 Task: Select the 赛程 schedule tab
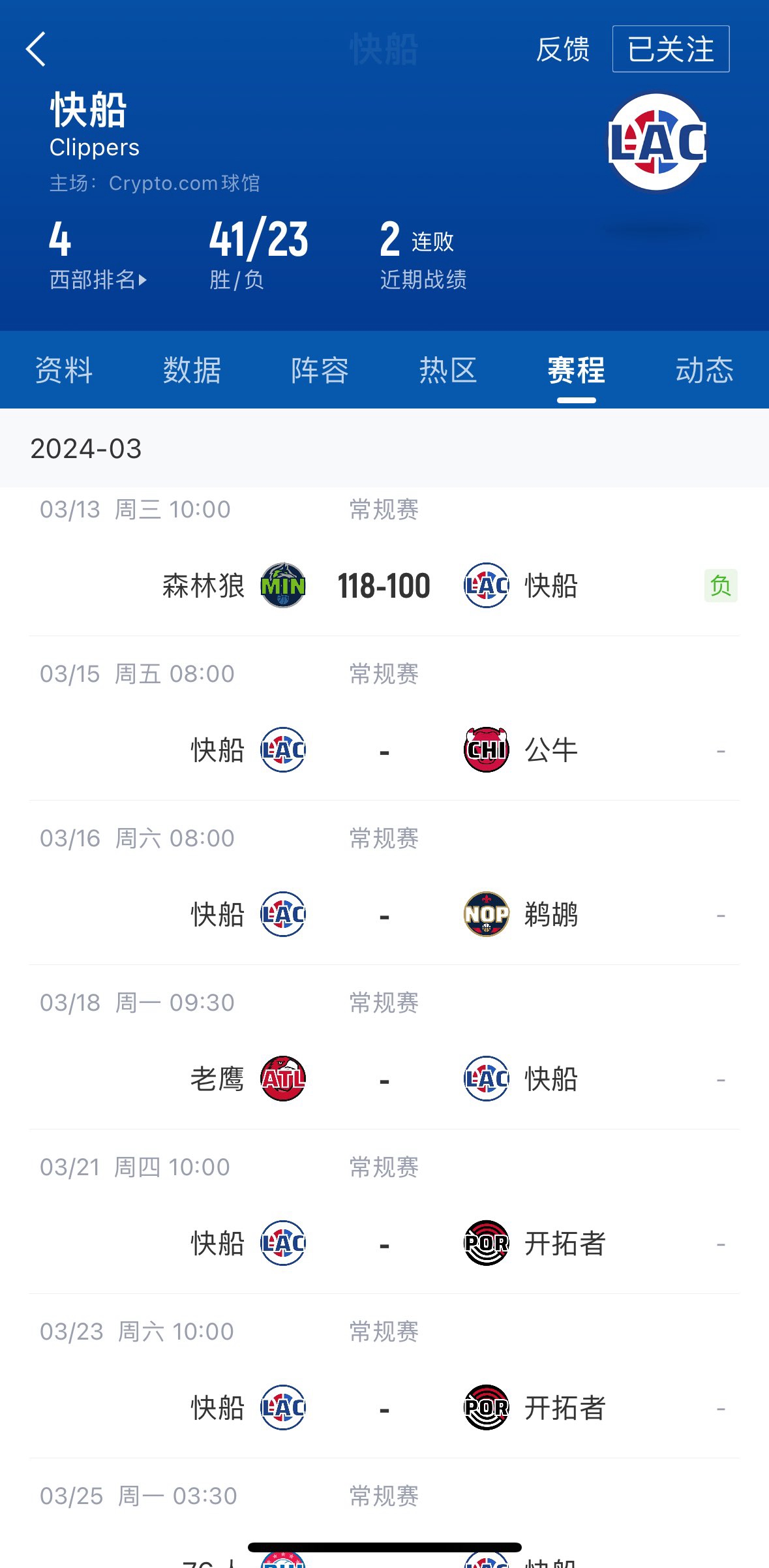[x=576, y=370]
